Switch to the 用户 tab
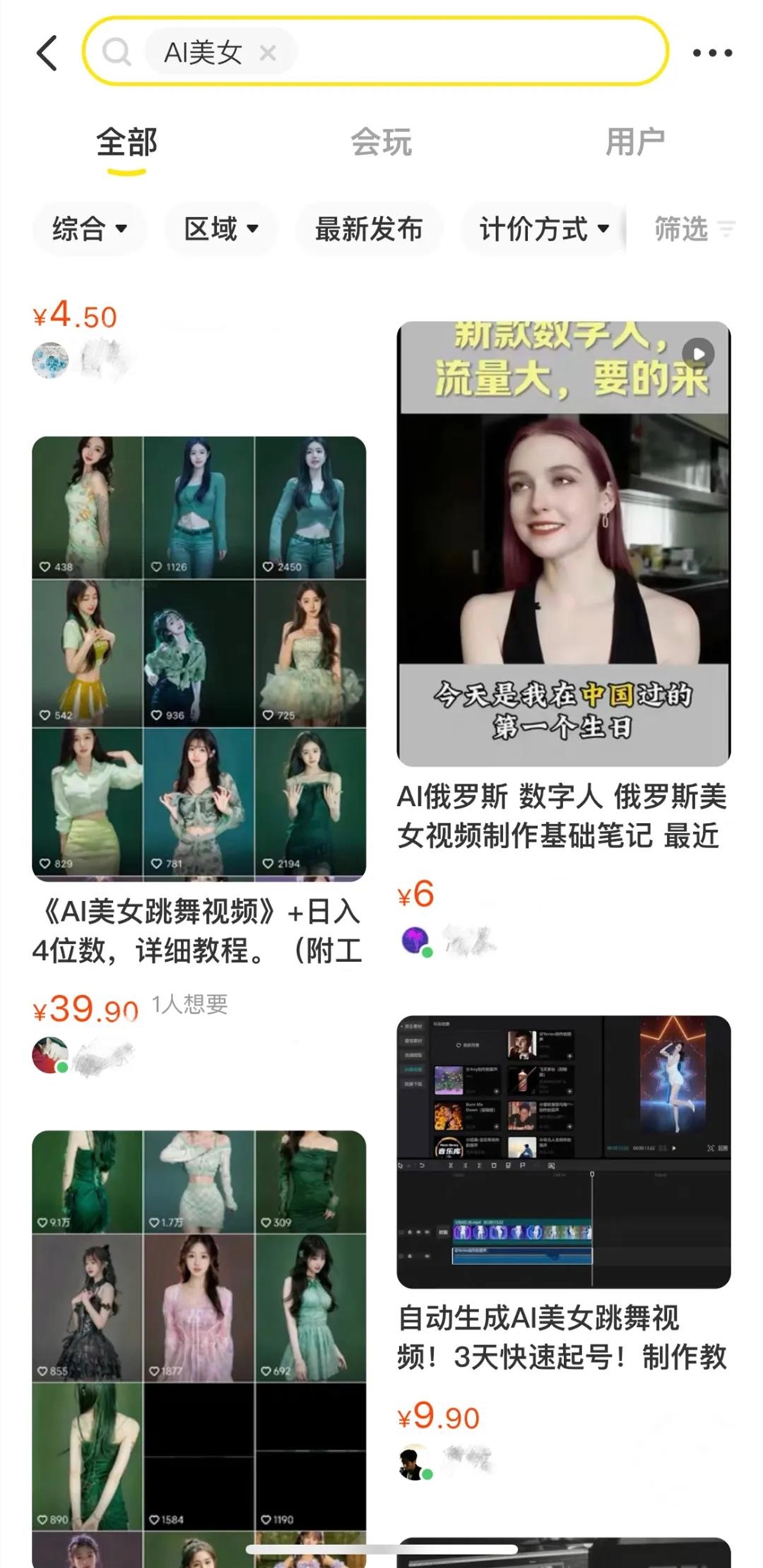The image size is (763, 1568). click(x=634, y=142)
